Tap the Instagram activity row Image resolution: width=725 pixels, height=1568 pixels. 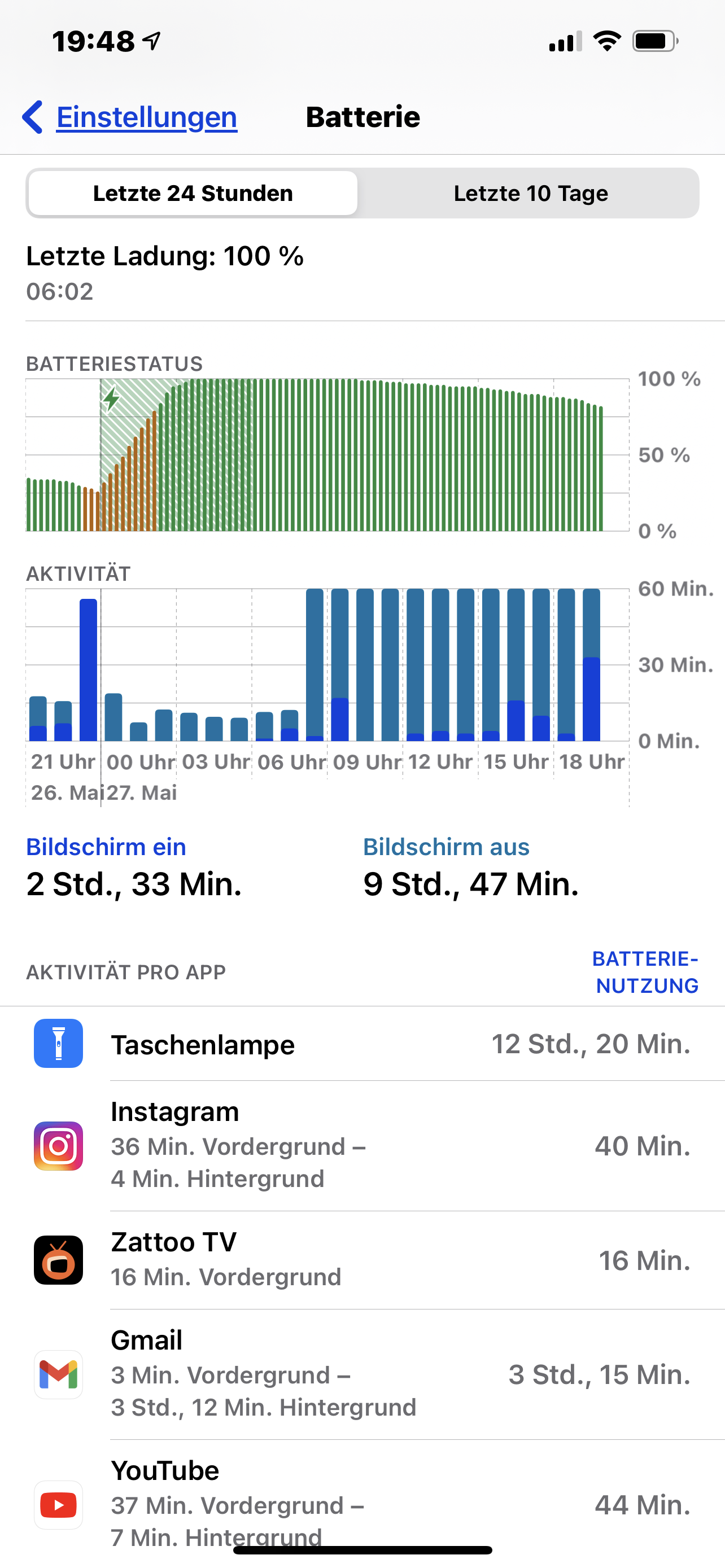[x=362, y=1146]
